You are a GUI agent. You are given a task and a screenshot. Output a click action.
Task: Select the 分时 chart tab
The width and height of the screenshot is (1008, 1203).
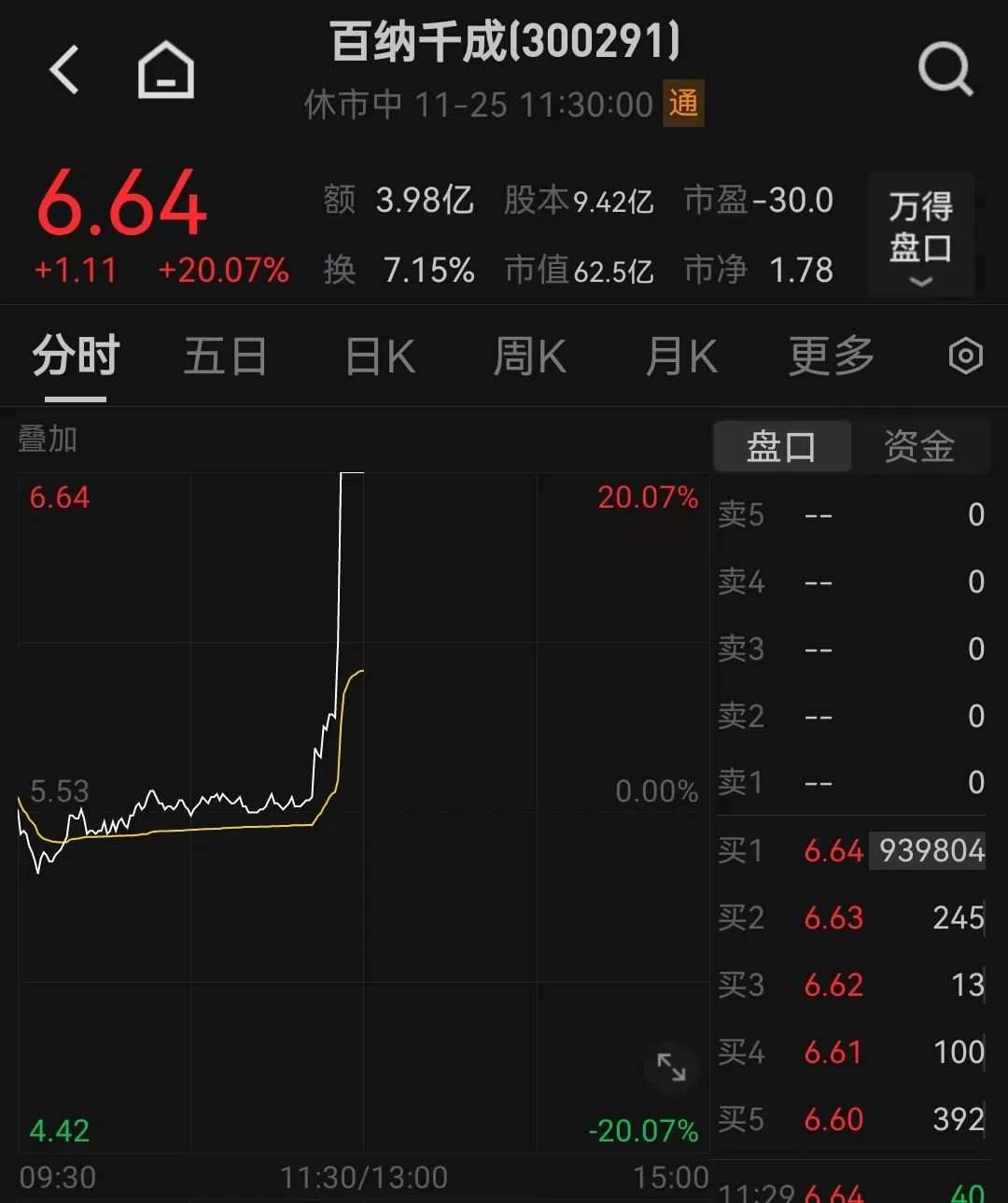[x=76, y=357]
